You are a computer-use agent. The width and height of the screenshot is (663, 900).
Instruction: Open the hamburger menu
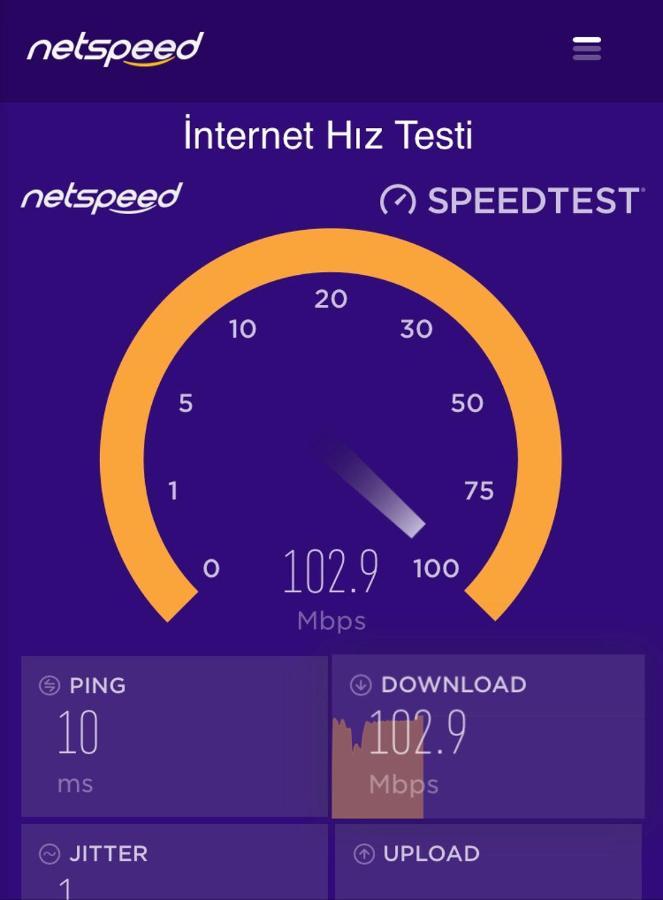587,48
